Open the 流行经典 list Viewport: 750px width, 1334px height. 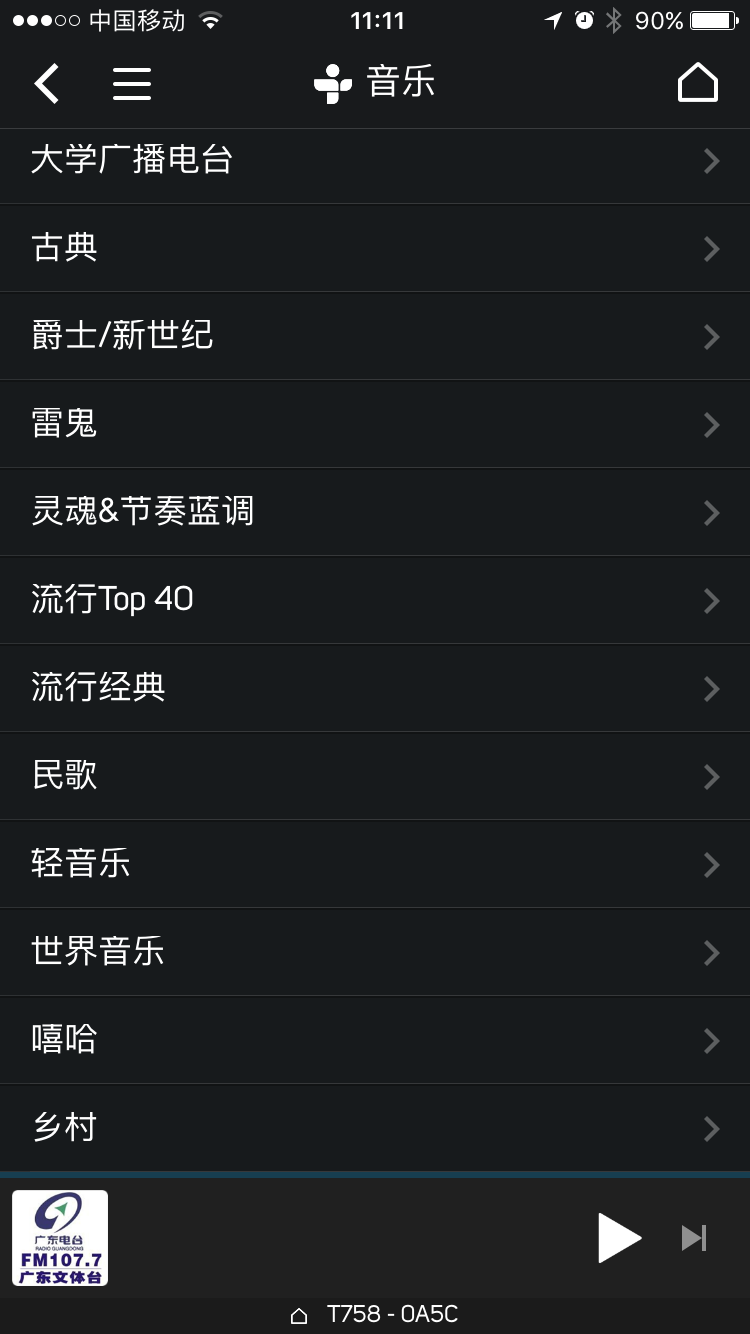(x=375, y=688)
